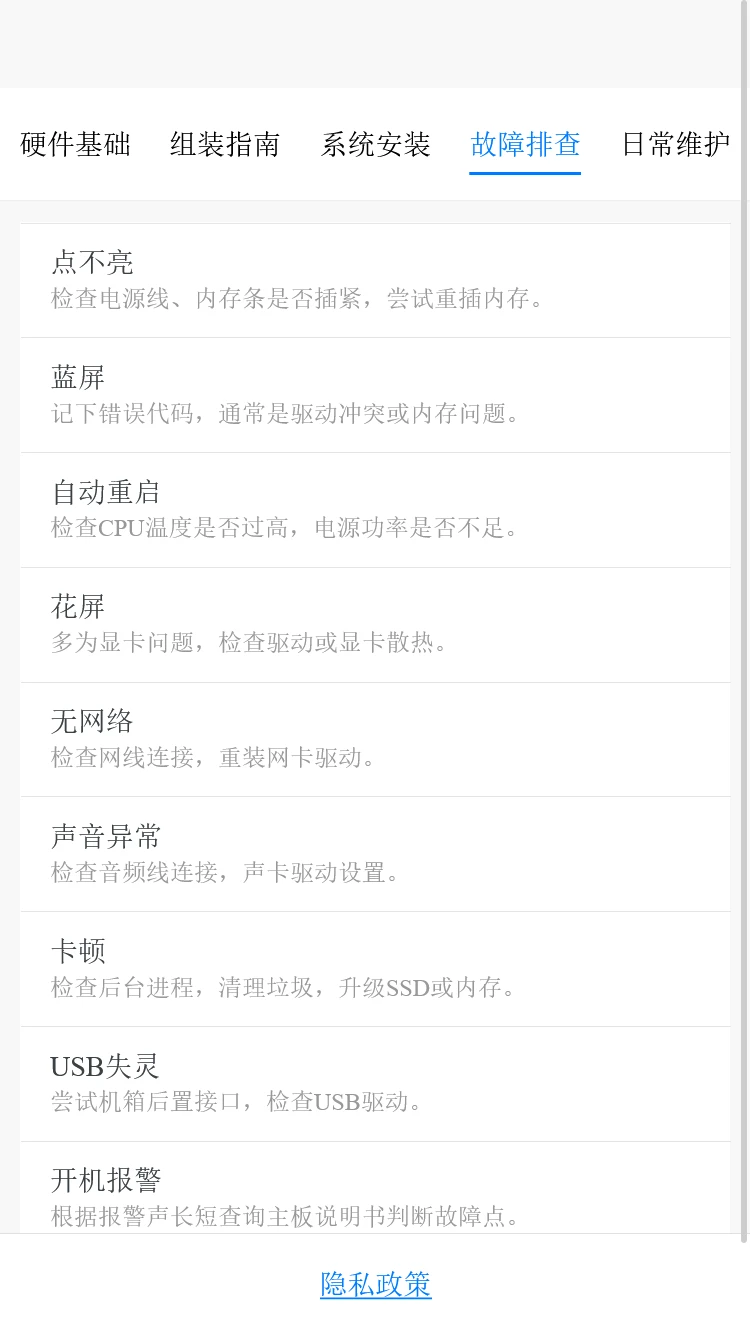Screen dimensions: 752x1336
Task: View the USB失灵 troubleshooting entry
Action: tap(375, 1083)
